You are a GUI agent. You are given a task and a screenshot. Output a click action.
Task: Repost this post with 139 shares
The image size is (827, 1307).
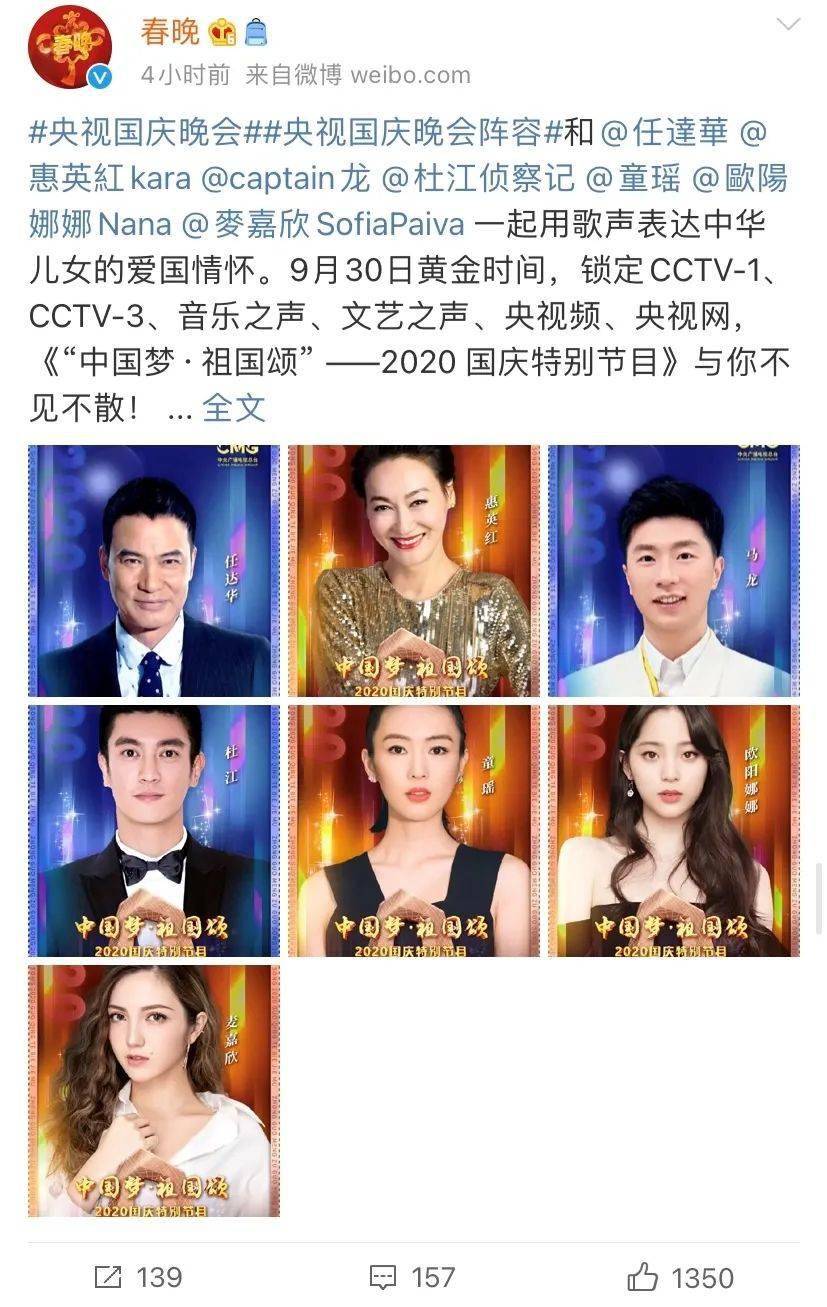coord(138,1277)
